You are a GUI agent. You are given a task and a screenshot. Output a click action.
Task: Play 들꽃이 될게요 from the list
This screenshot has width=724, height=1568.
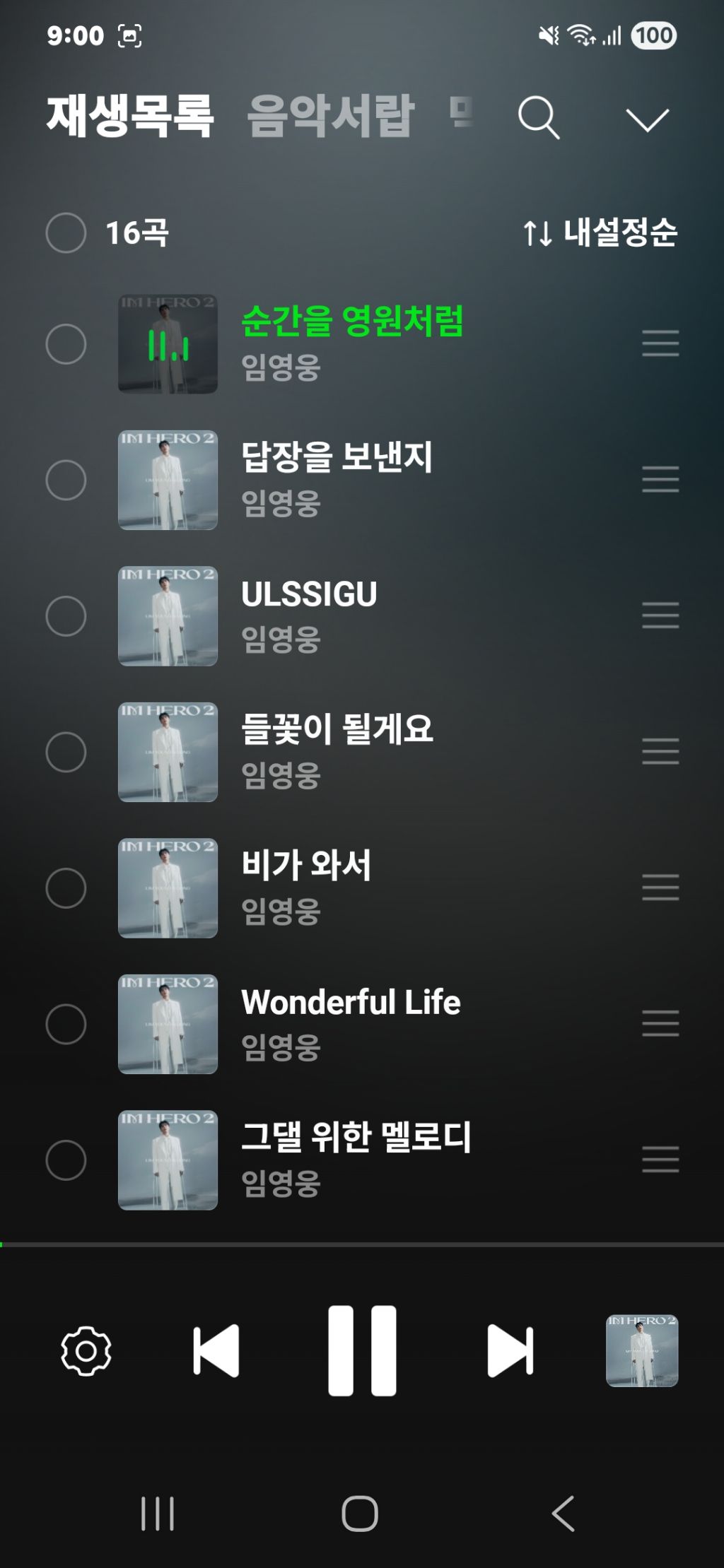[337, 729]
